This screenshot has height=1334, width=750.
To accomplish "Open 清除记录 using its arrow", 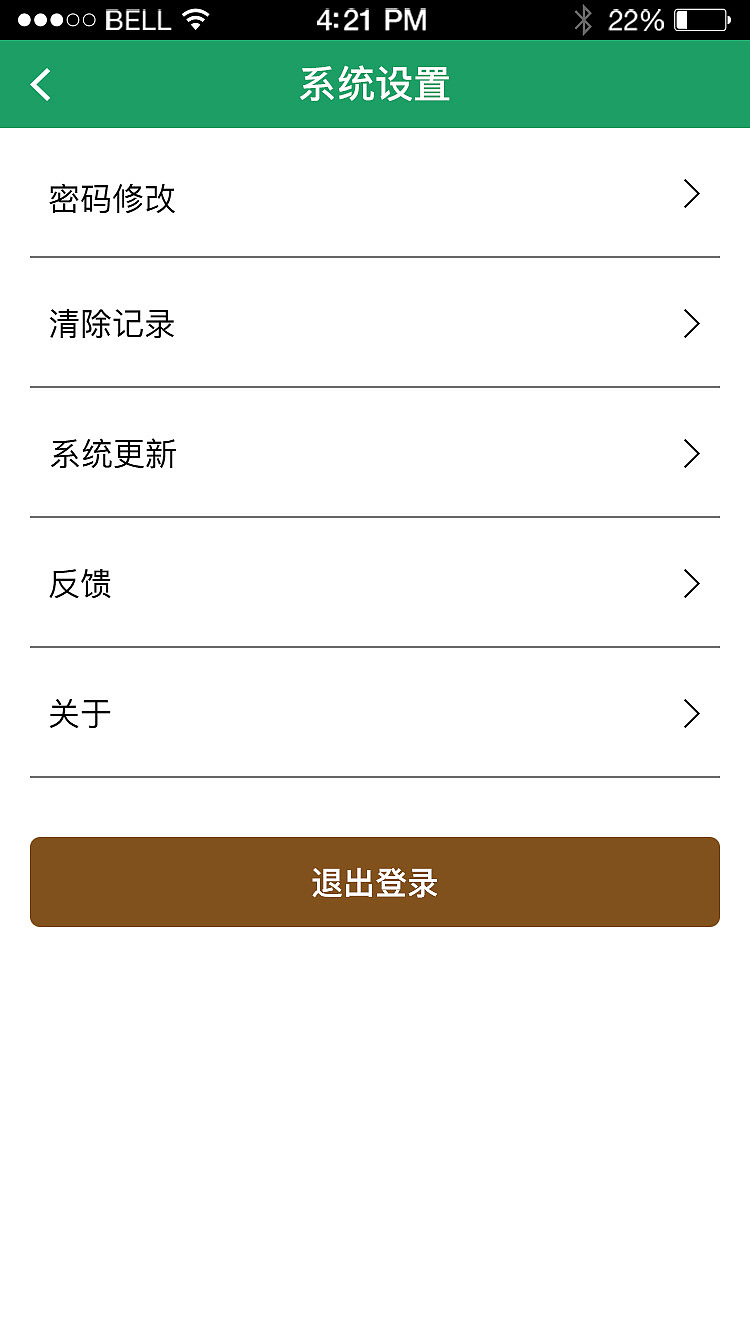I will pos(691,324).
